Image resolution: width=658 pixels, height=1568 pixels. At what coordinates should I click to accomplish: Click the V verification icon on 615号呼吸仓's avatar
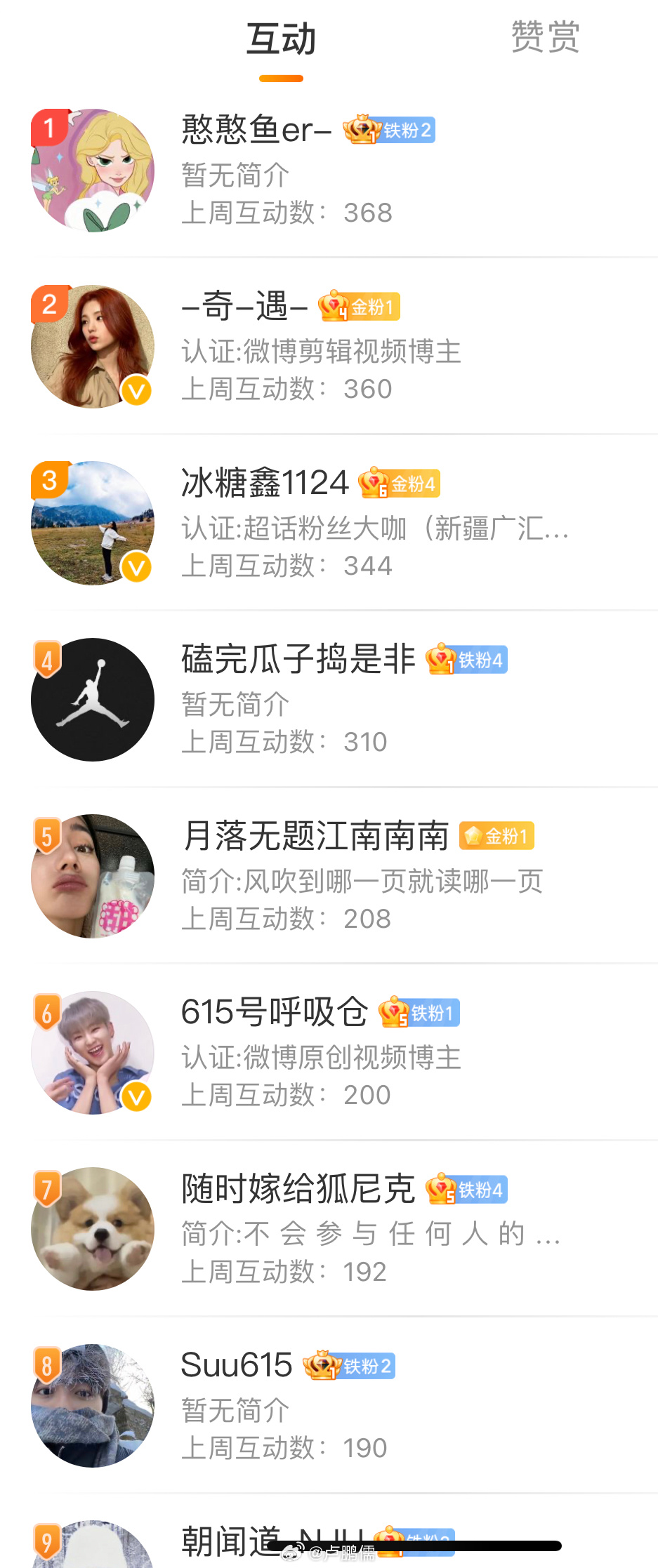136,1095
